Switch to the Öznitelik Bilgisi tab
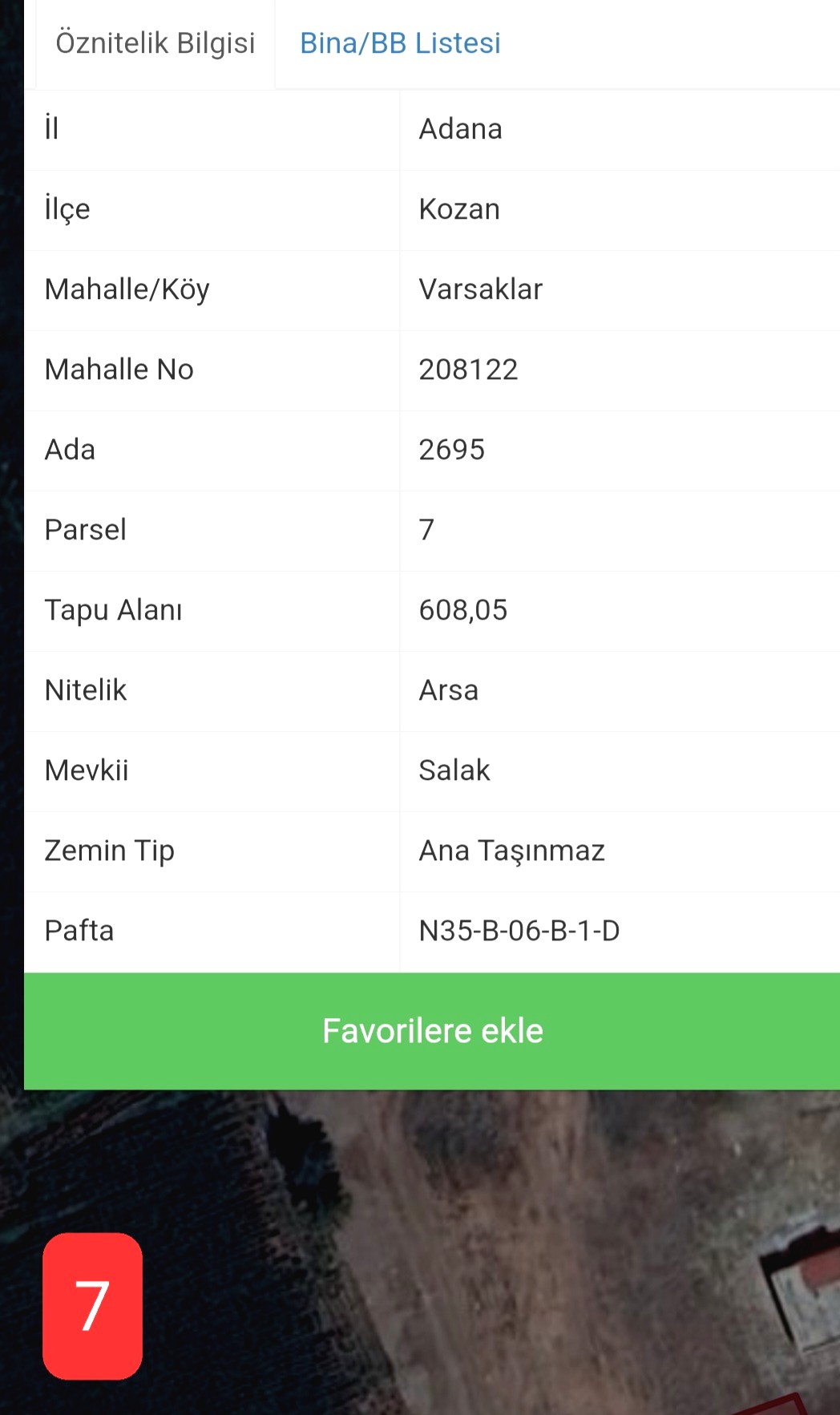The width and height of the screenshot is (840, 1415). 155,43
